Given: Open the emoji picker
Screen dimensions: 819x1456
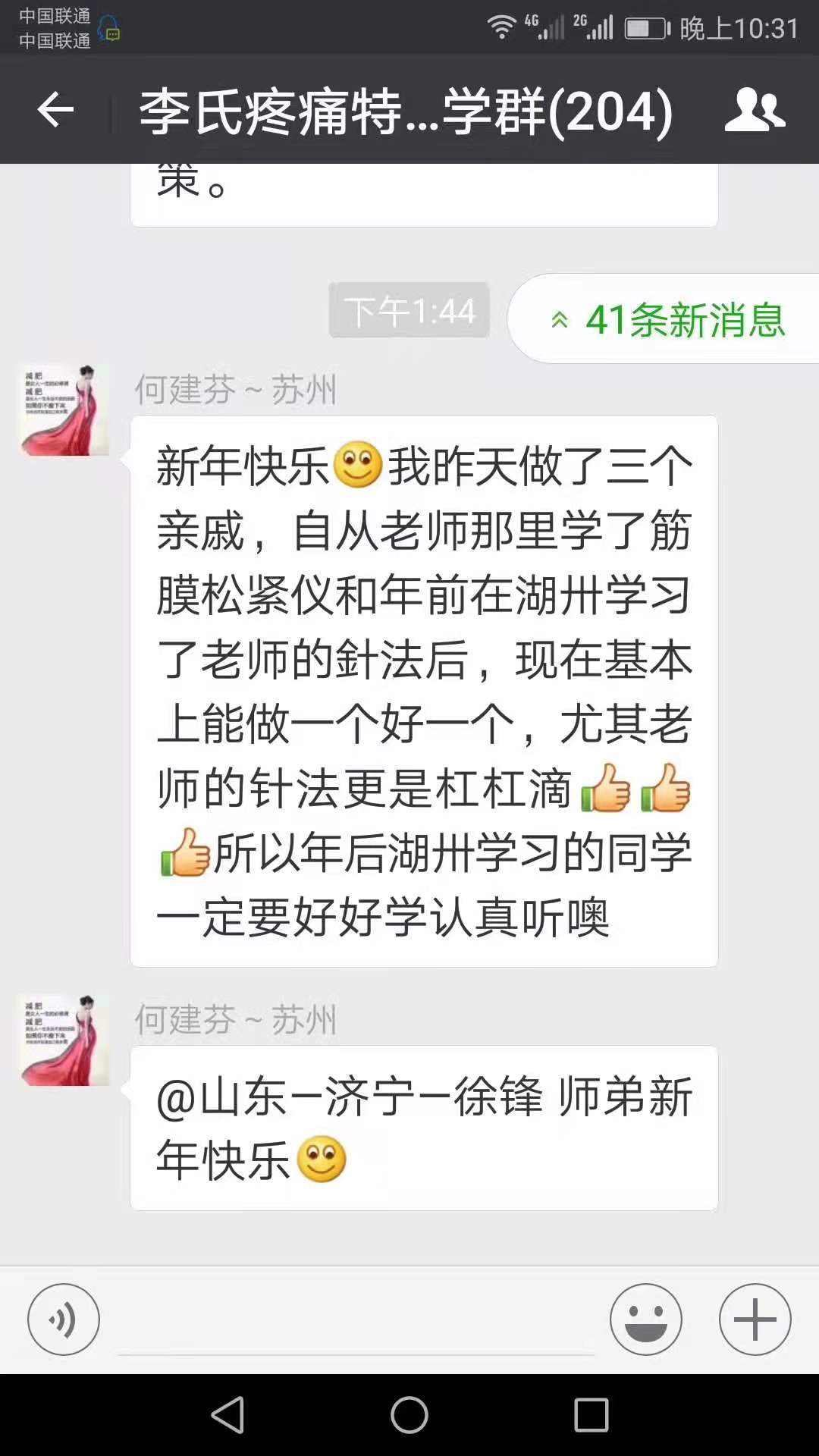Looking at the screenshot, I should (646, 1319).
